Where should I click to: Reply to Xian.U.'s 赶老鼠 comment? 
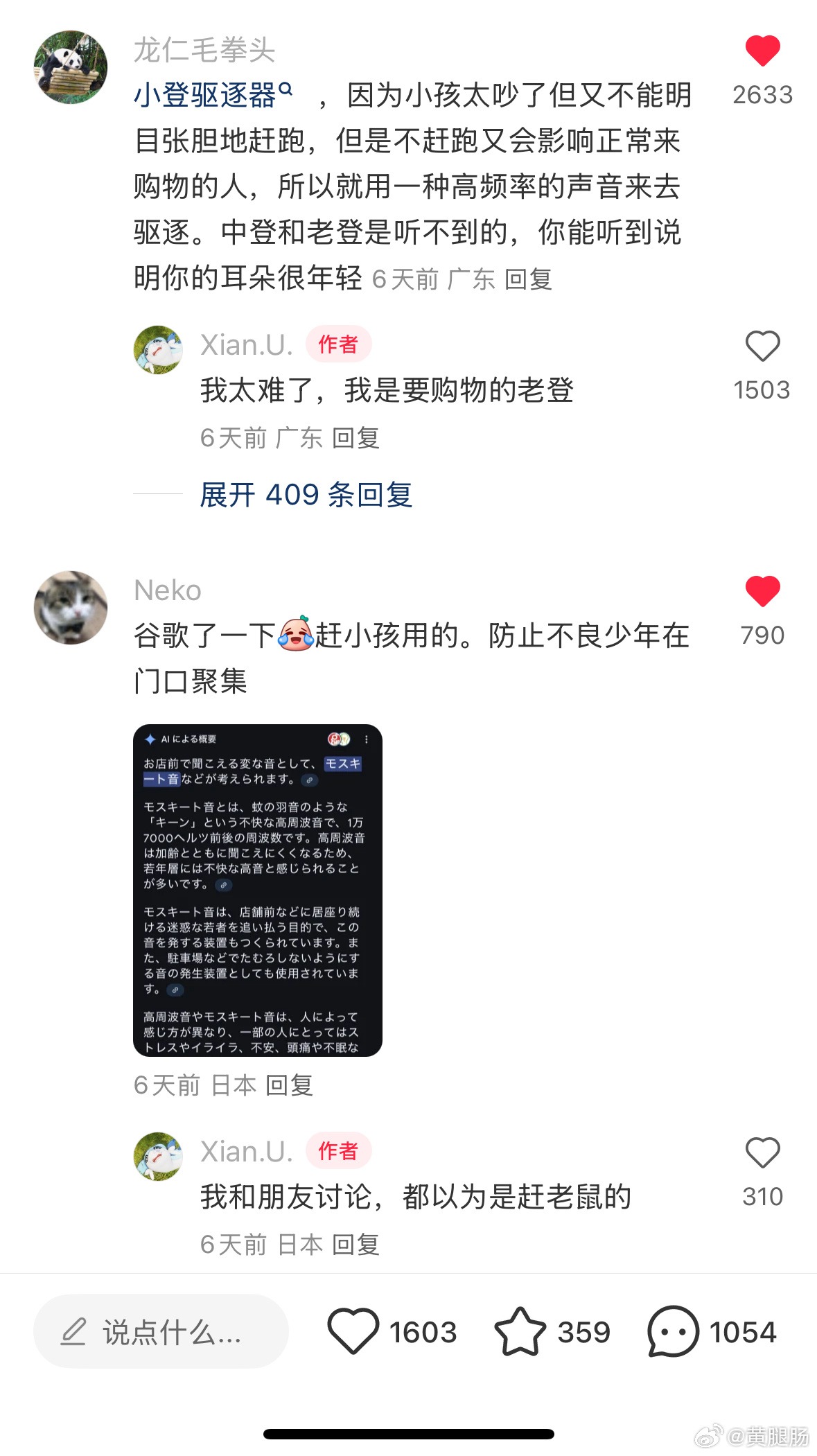355,1245
